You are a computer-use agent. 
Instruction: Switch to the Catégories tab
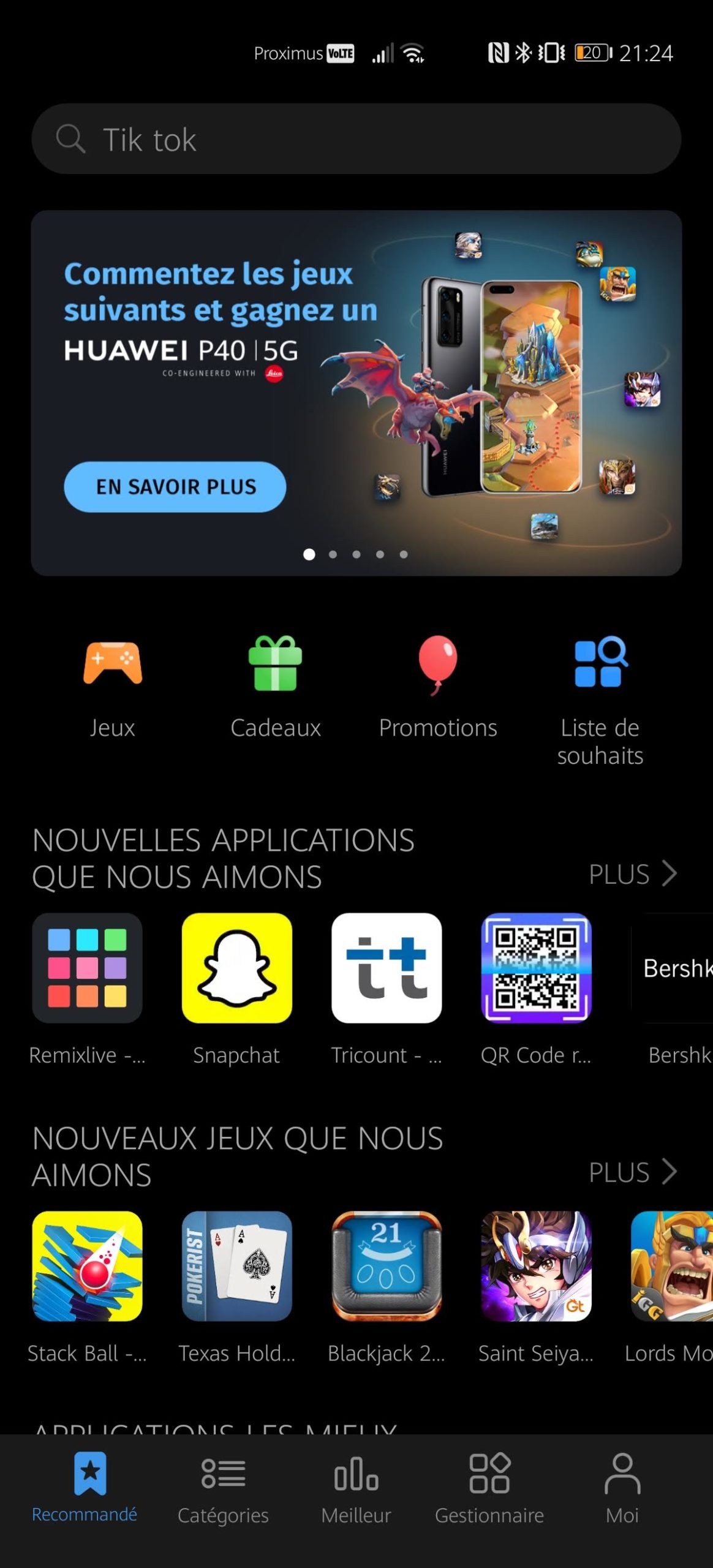[223, 1488]
